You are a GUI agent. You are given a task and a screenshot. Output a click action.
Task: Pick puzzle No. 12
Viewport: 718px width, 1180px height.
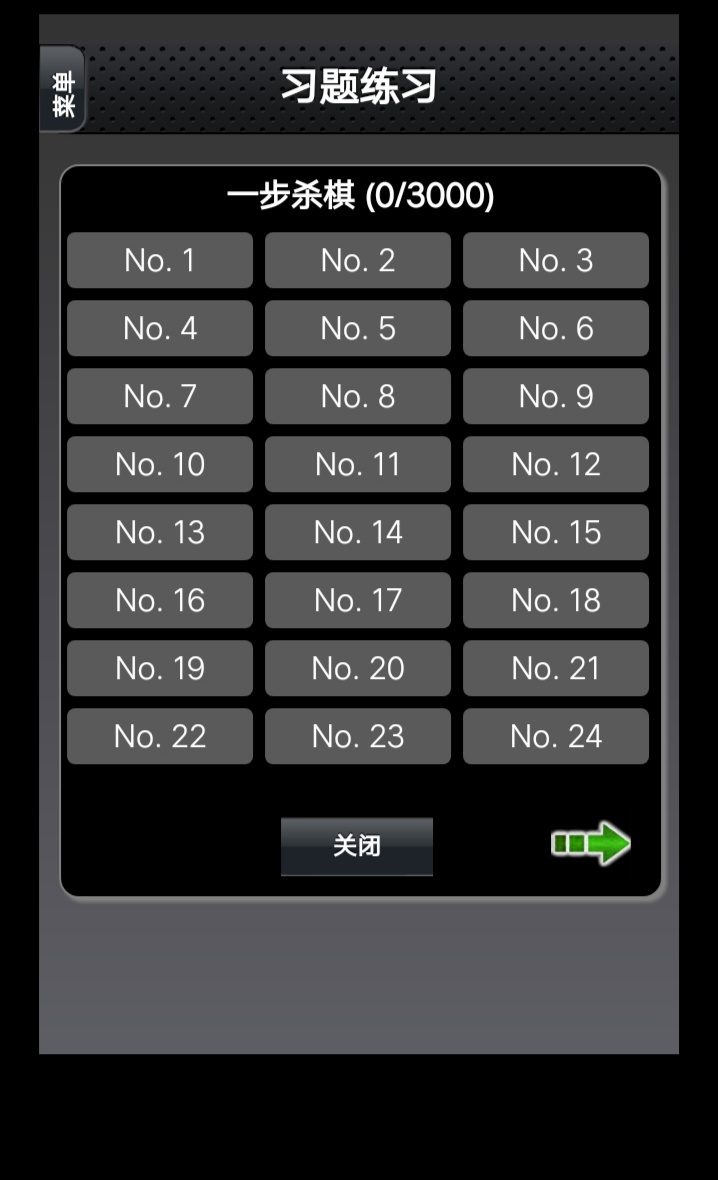click(x=555, y=464)
